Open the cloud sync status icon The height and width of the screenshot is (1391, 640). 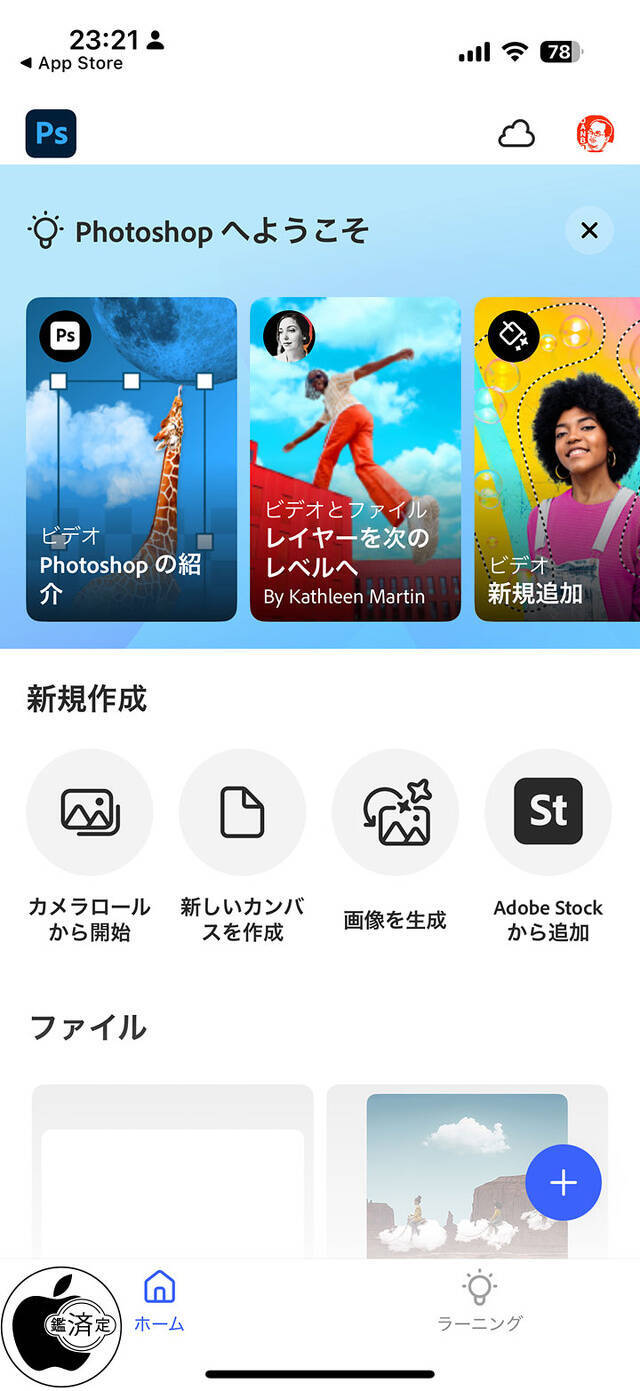coord(516,135)
